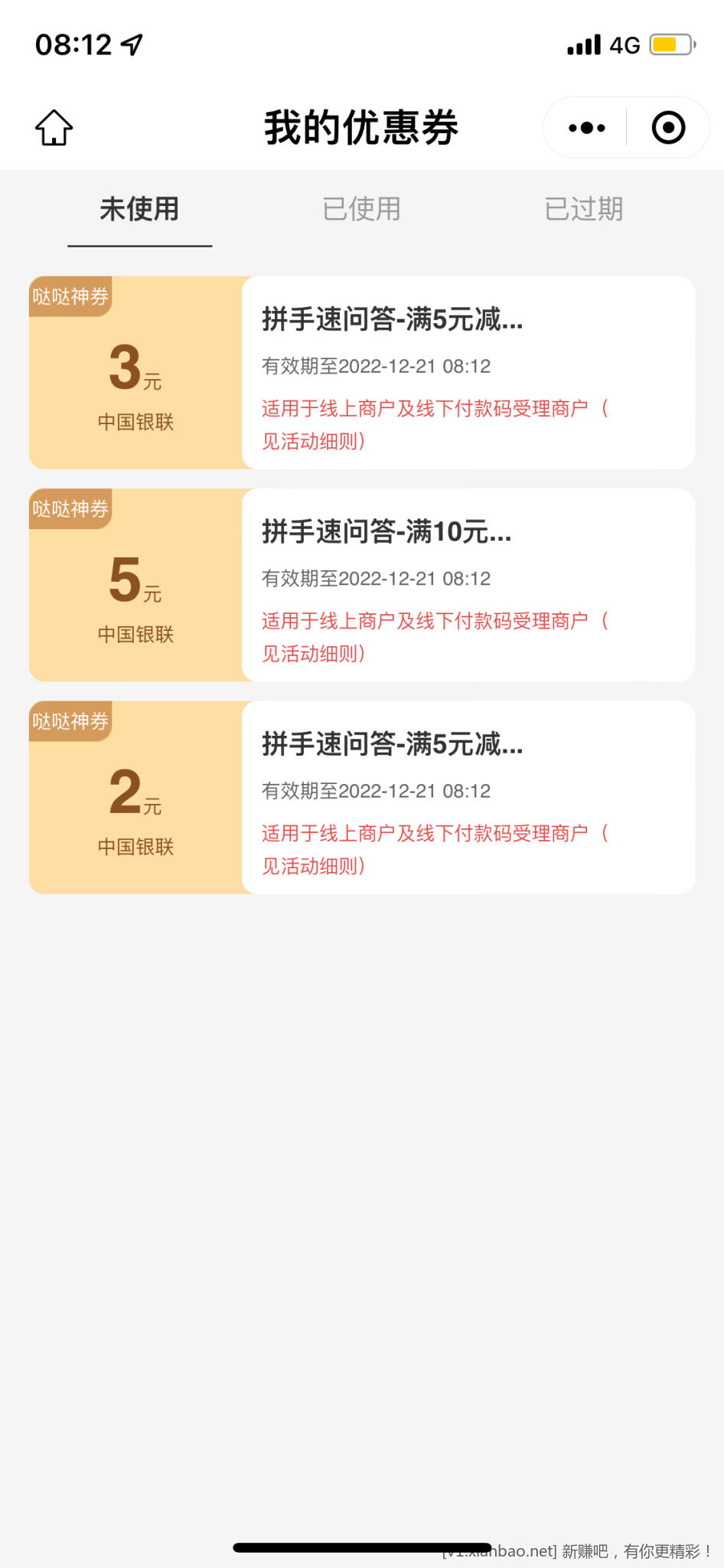Open the 5元 中国银联 coupon
The width and height of the screenshot is (724, 1568).
361,585
